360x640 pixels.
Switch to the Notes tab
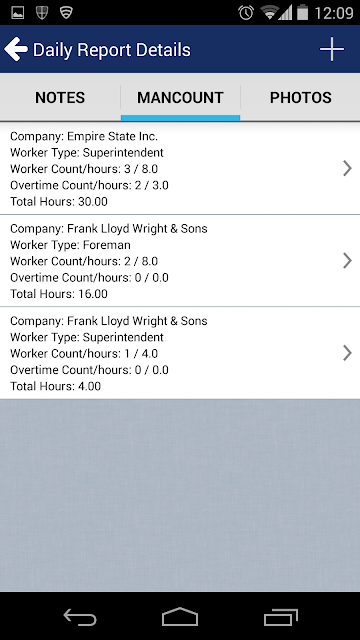click(x=60, y=98)
